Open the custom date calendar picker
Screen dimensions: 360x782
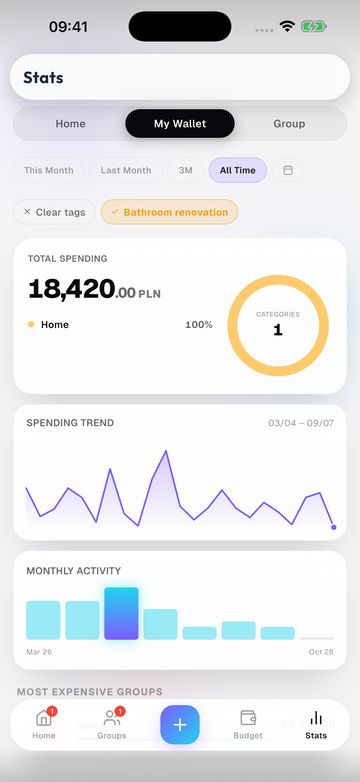288,170
